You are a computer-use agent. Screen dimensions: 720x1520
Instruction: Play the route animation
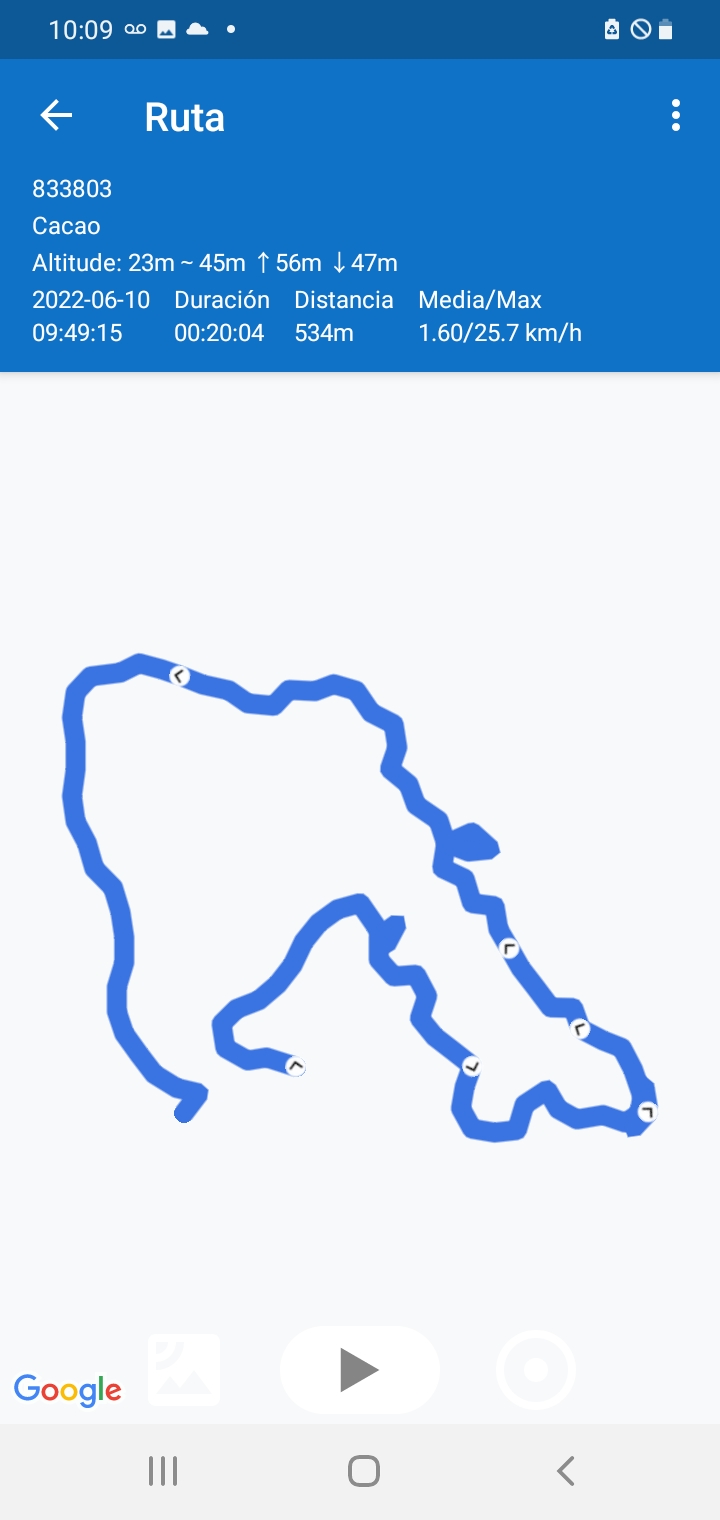(359, 1369)
